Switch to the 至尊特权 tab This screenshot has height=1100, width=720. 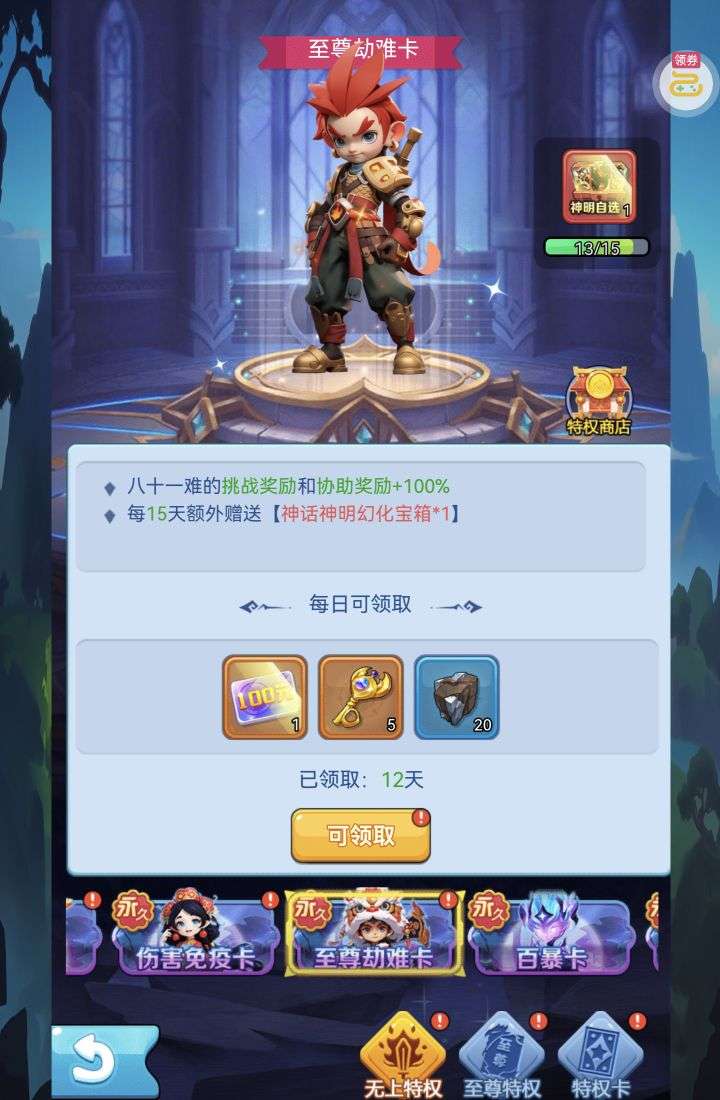[501, 1055]
